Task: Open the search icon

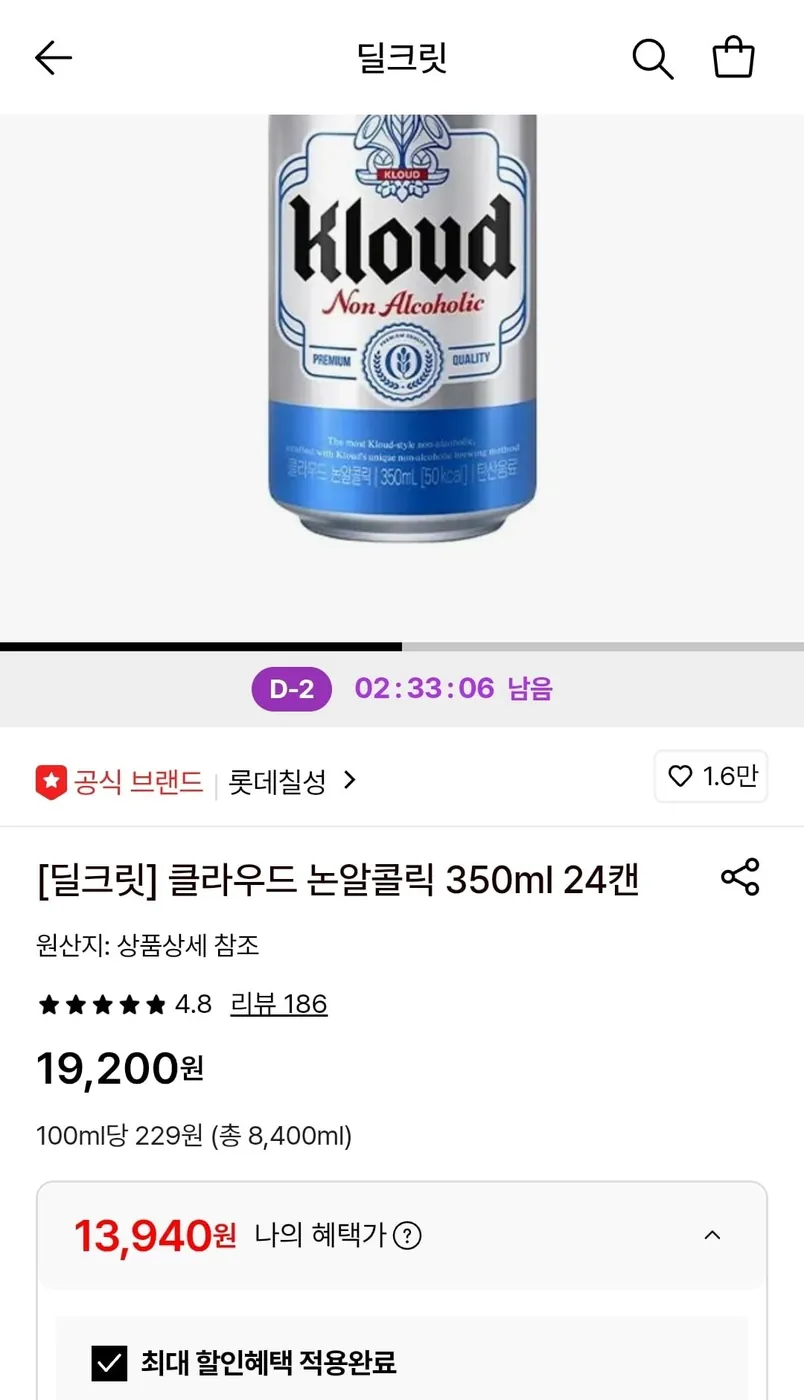Action: coord(653,59)
